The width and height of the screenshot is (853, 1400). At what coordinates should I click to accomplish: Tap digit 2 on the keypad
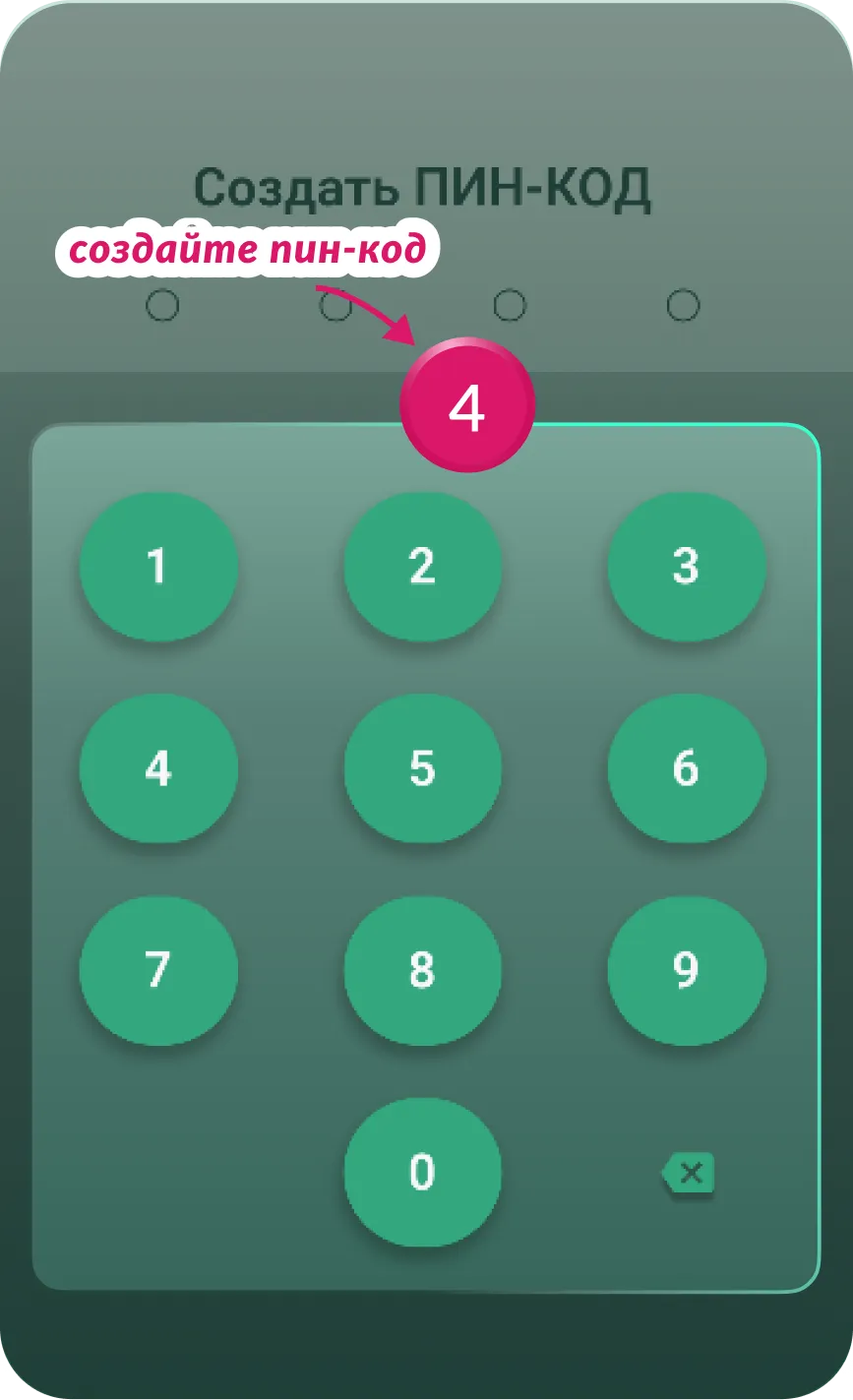click(x=422, y=568)
